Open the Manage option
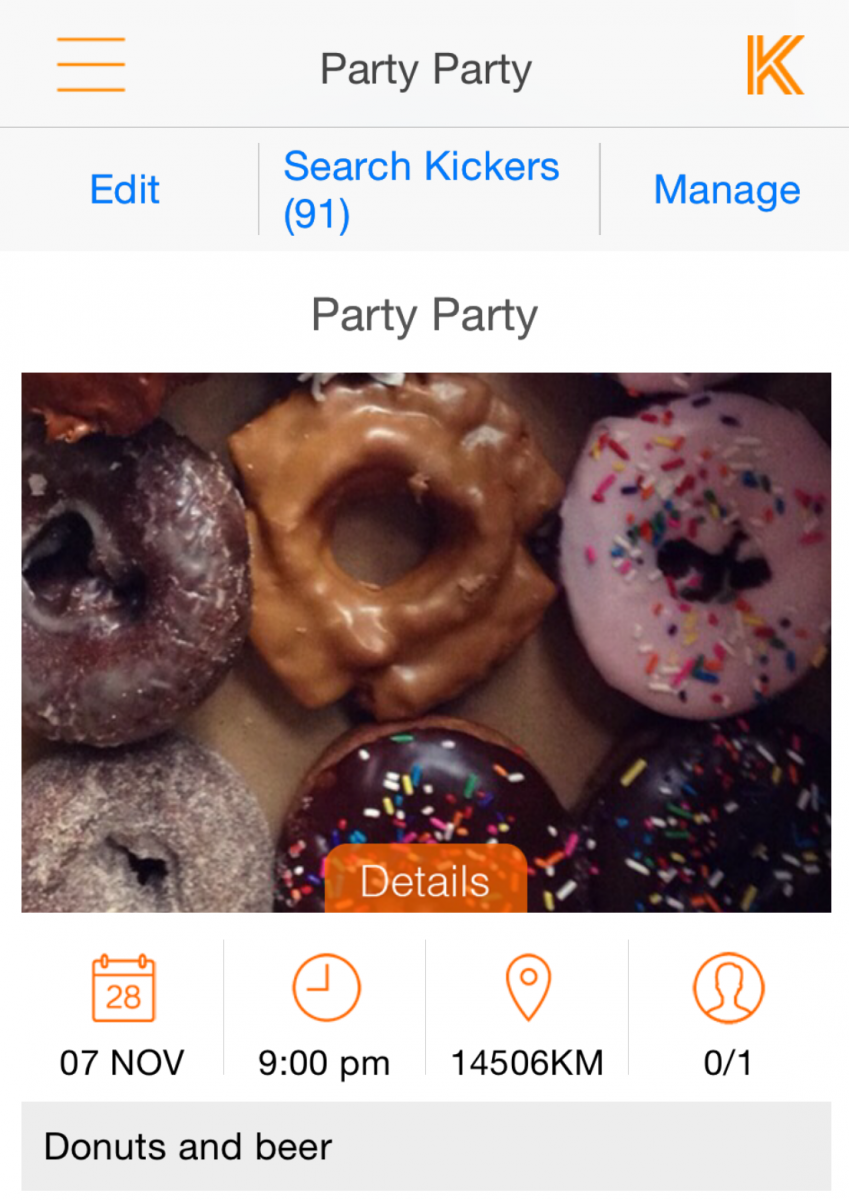Viewport: 849px width, 1200px height. point(727,189)
